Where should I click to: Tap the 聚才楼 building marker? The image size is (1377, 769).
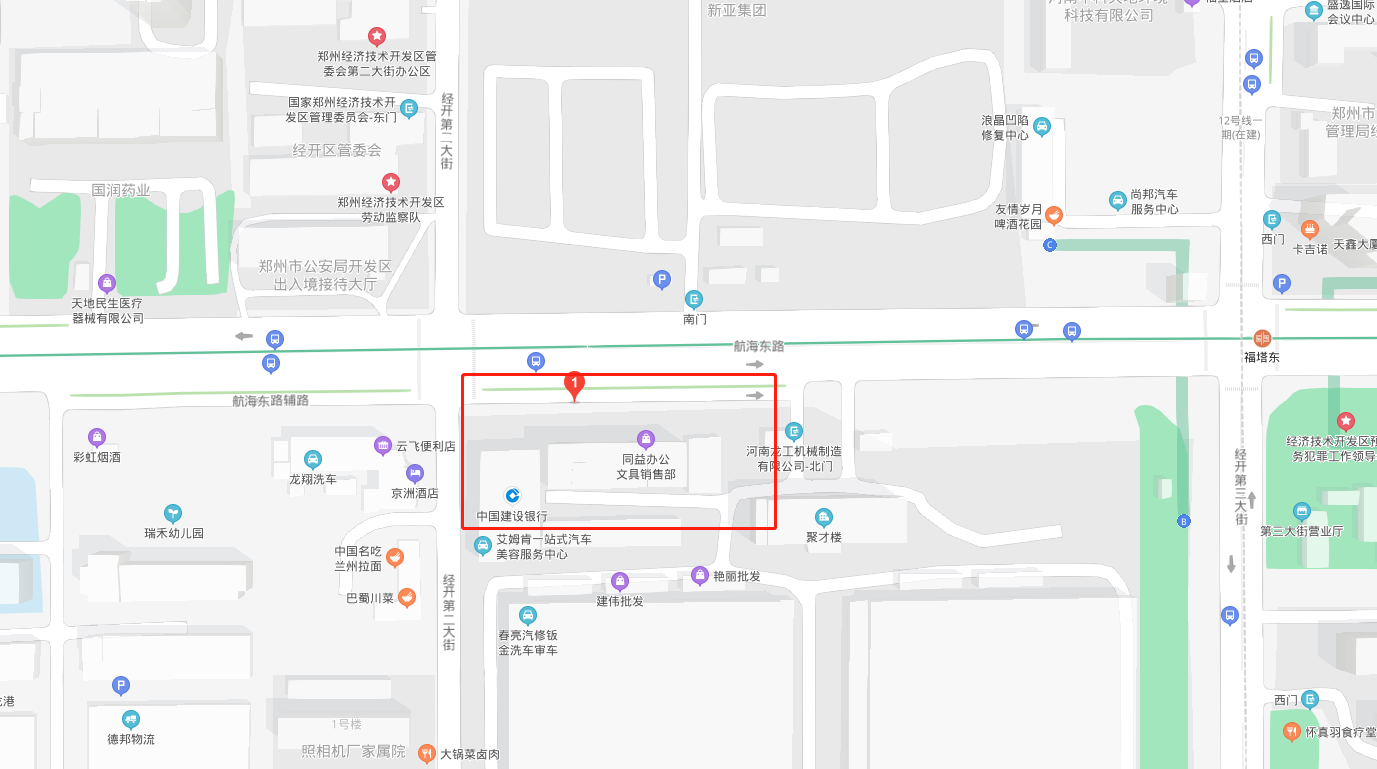pos(823,517)
